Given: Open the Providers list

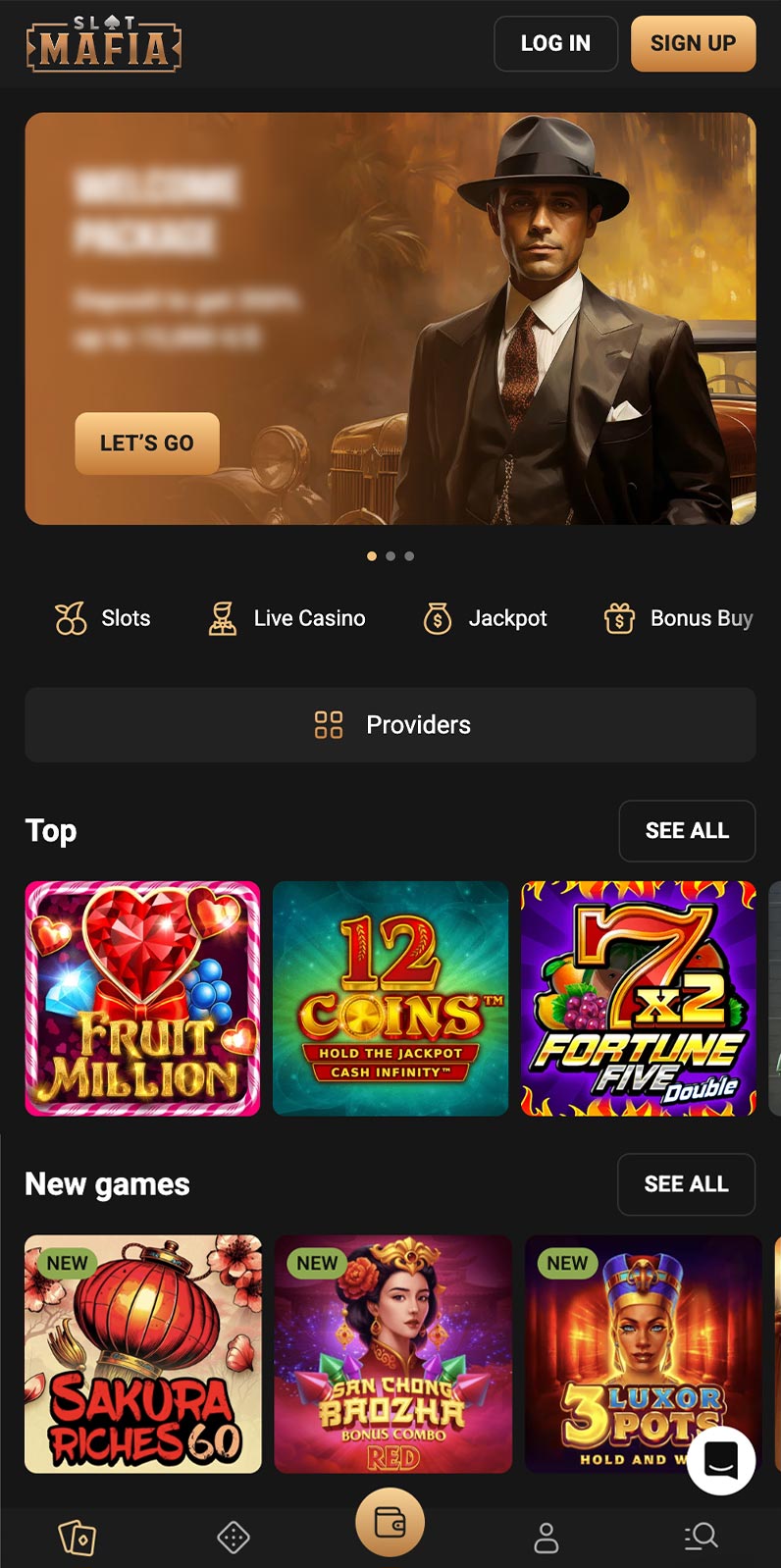Looking at the screenshot, I should pos(390,725).
